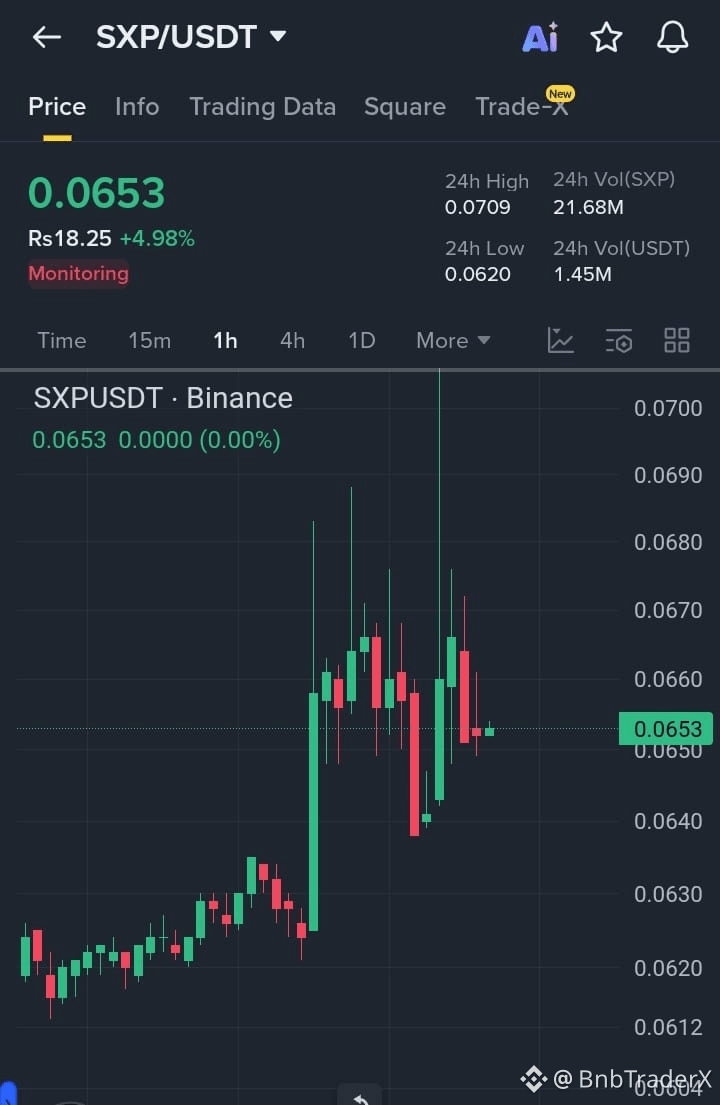Enable the 1D chart view
The image size is (720, 1105).
pos(361,340)
